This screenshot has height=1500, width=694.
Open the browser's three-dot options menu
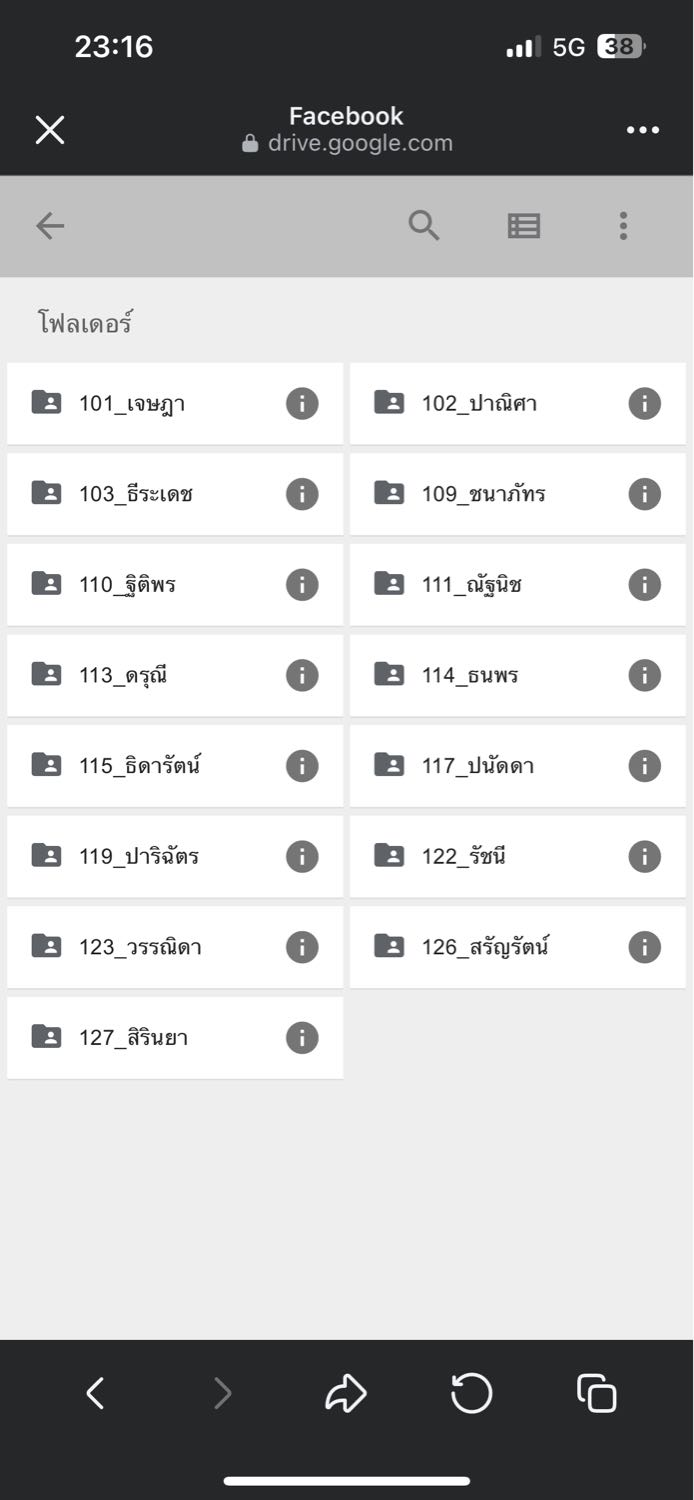point(642,130)
